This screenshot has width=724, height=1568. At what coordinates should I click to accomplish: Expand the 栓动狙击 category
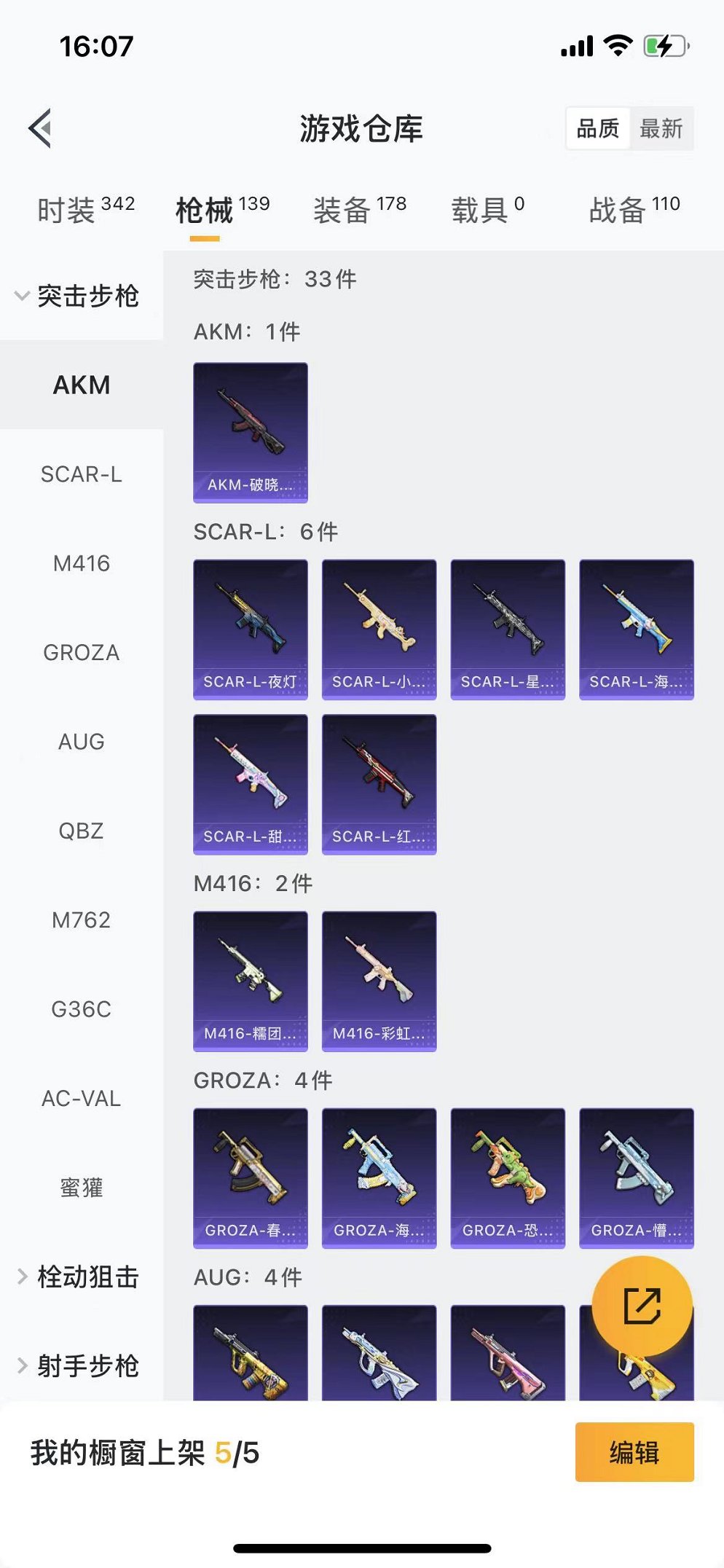coord(79,1277)
